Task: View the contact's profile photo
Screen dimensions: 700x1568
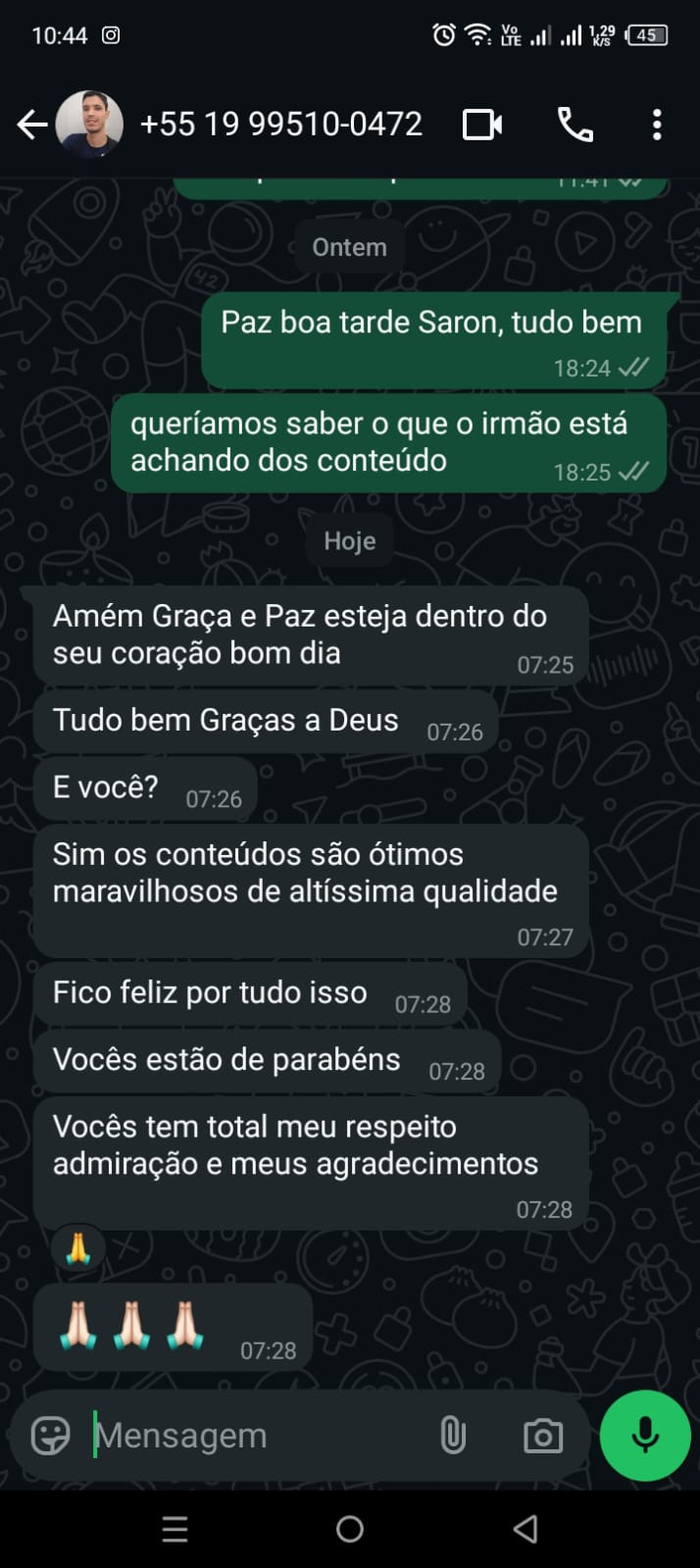Action: pos(89,125)
